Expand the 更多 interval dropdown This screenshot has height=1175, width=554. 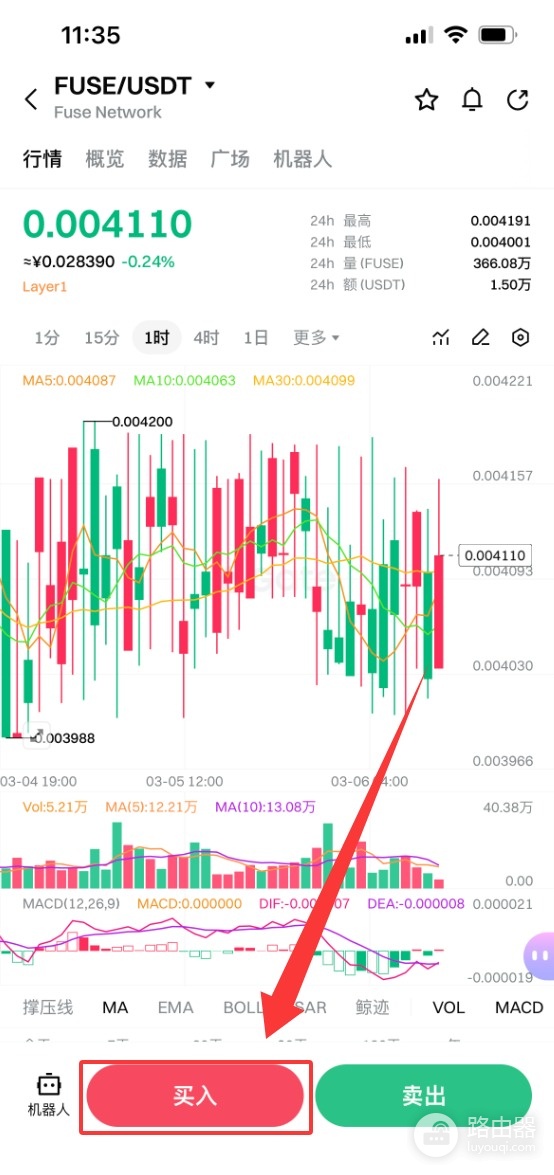pyautogui.click(x=316, y=338)
